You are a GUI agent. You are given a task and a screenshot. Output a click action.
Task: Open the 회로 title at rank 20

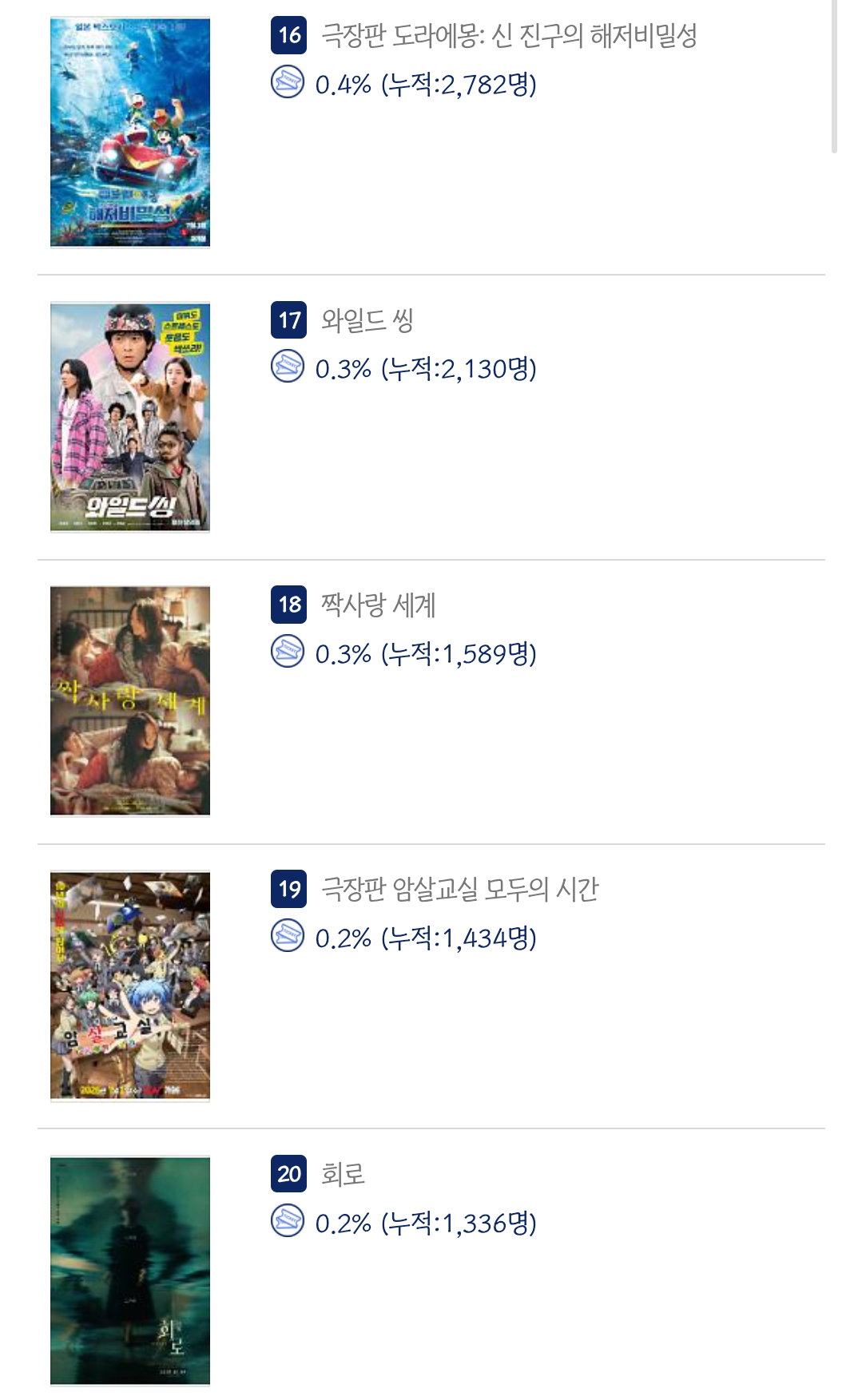pyautogui.click(x=343, y=1174)
